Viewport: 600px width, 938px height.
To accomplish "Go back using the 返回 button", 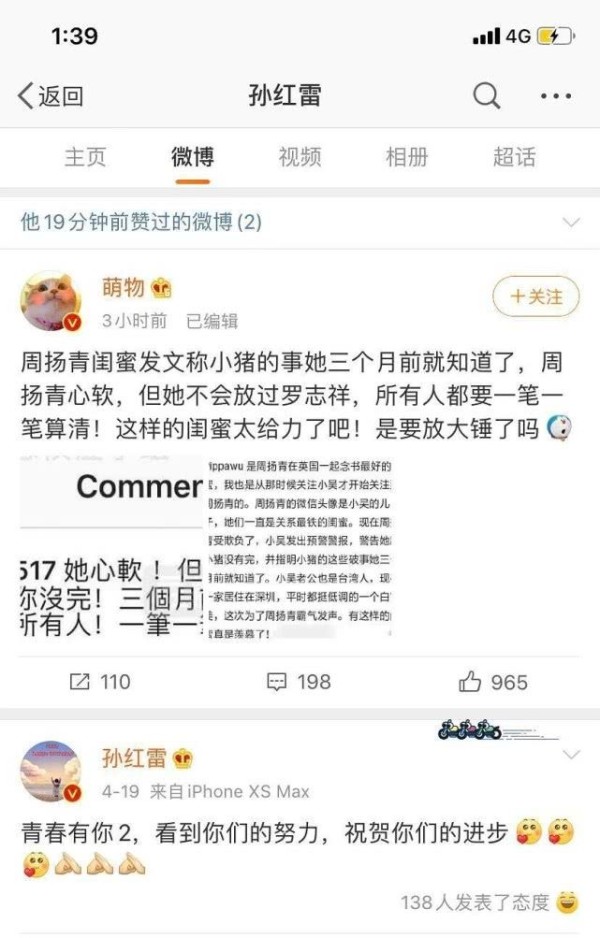I will [x=50, y=96].
